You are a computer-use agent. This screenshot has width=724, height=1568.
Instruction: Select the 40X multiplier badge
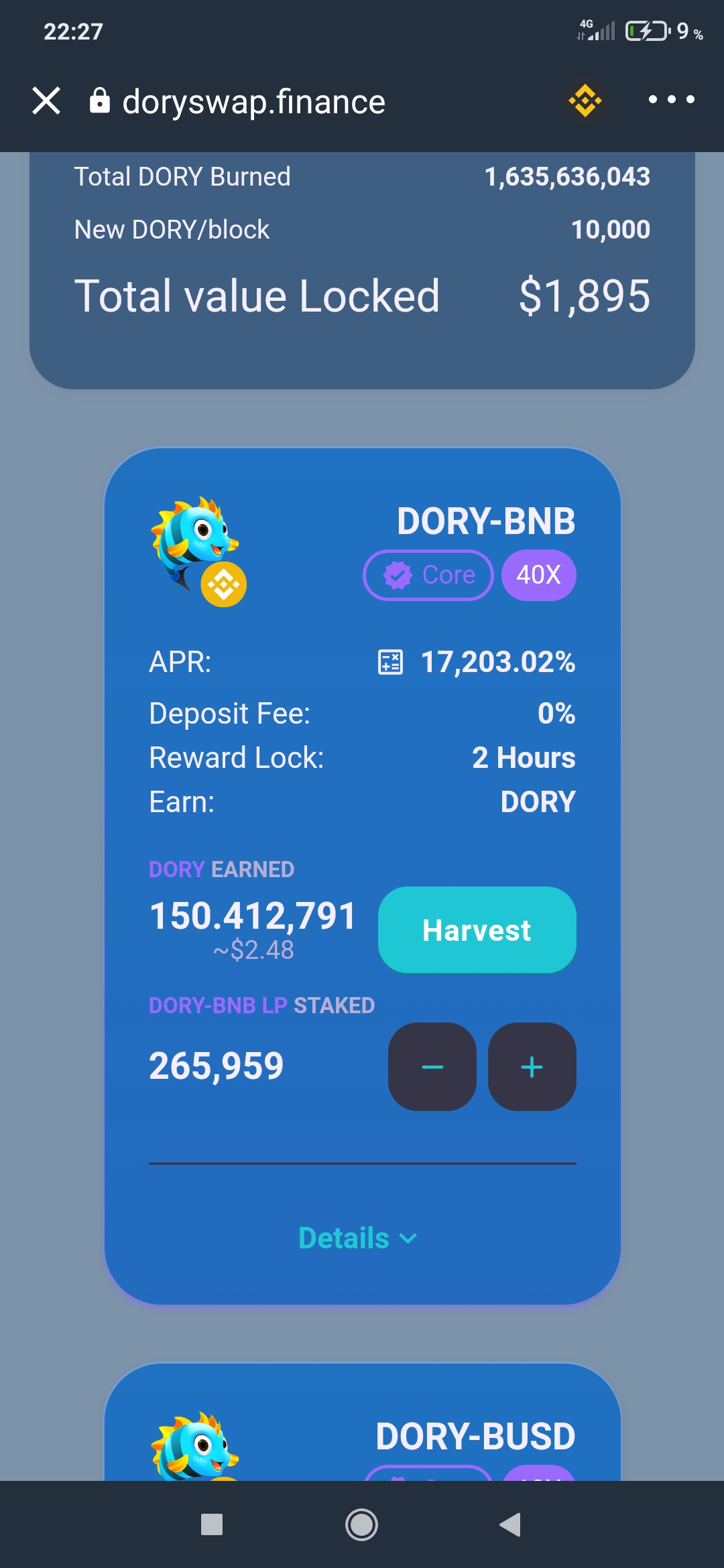538,574
